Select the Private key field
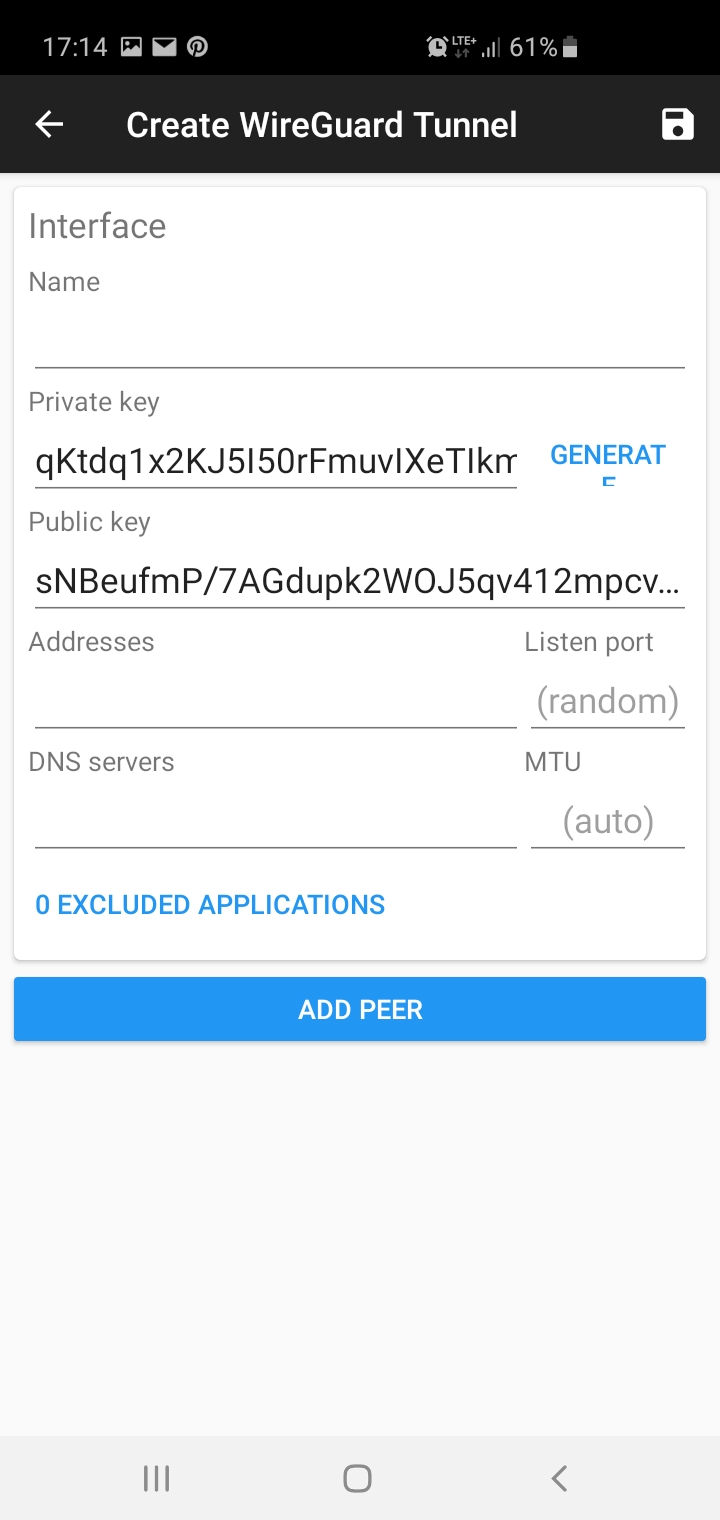720x1520 pixels. tap(275, 461)
